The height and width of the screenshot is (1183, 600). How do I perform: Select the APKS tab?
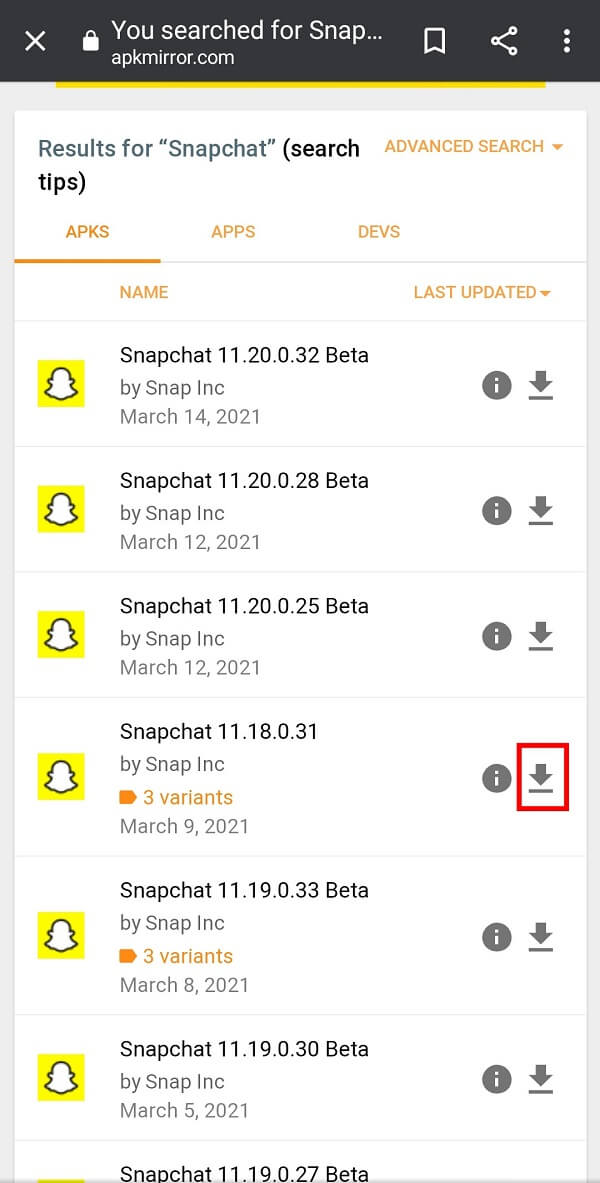pyautogui.click(x=87, y=231)
